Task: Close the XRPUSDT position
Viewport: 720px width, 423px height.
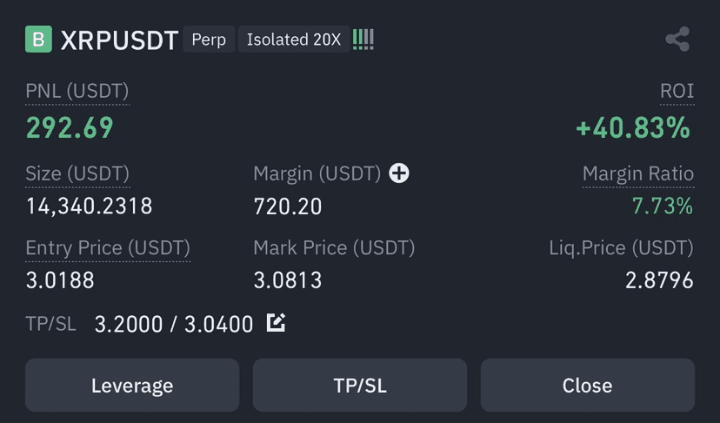Action: (587, 385)
